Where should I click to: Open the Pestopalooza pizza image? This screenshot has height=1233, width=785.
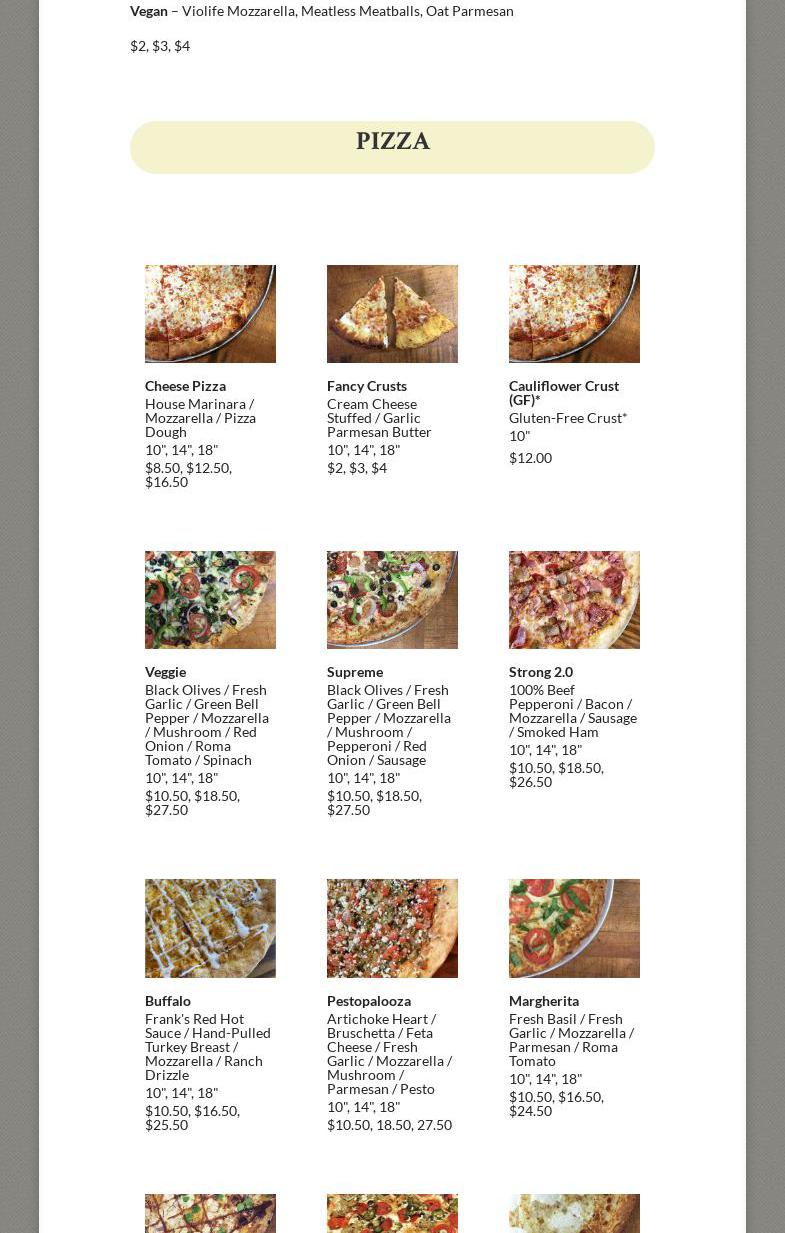click(x=392, y=928)
